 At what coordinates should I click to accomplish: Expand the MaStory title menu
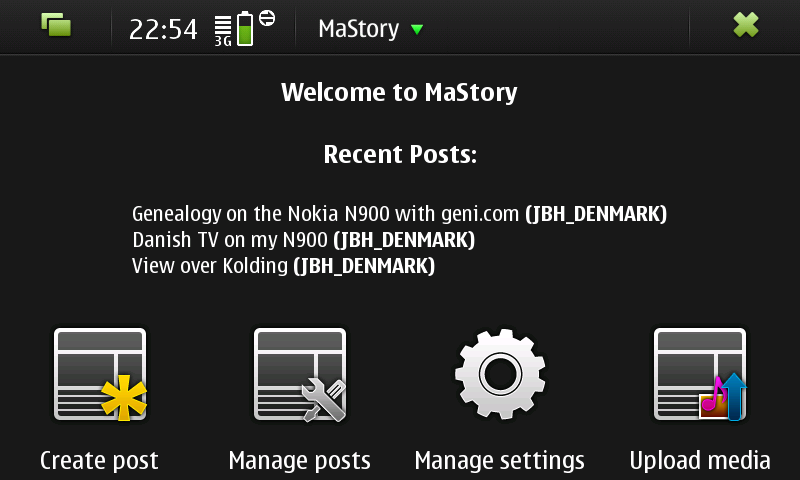tap(370, 29)
